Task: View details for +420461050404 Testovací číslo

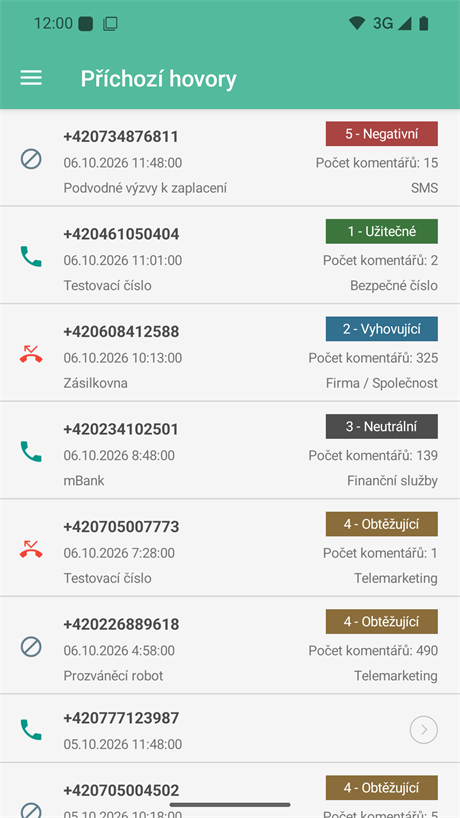Action: [x=230, y=256]
